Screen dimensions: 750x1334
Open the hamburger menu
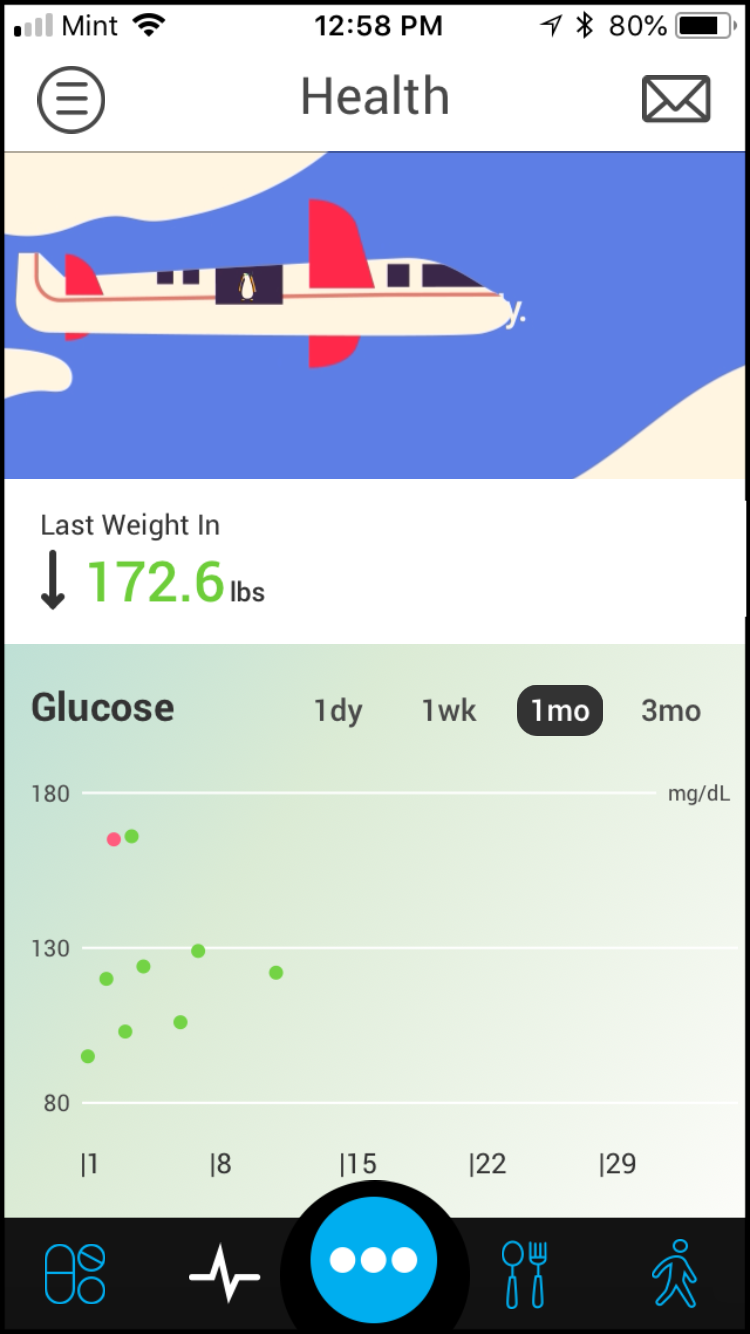[x=71, y=99]
